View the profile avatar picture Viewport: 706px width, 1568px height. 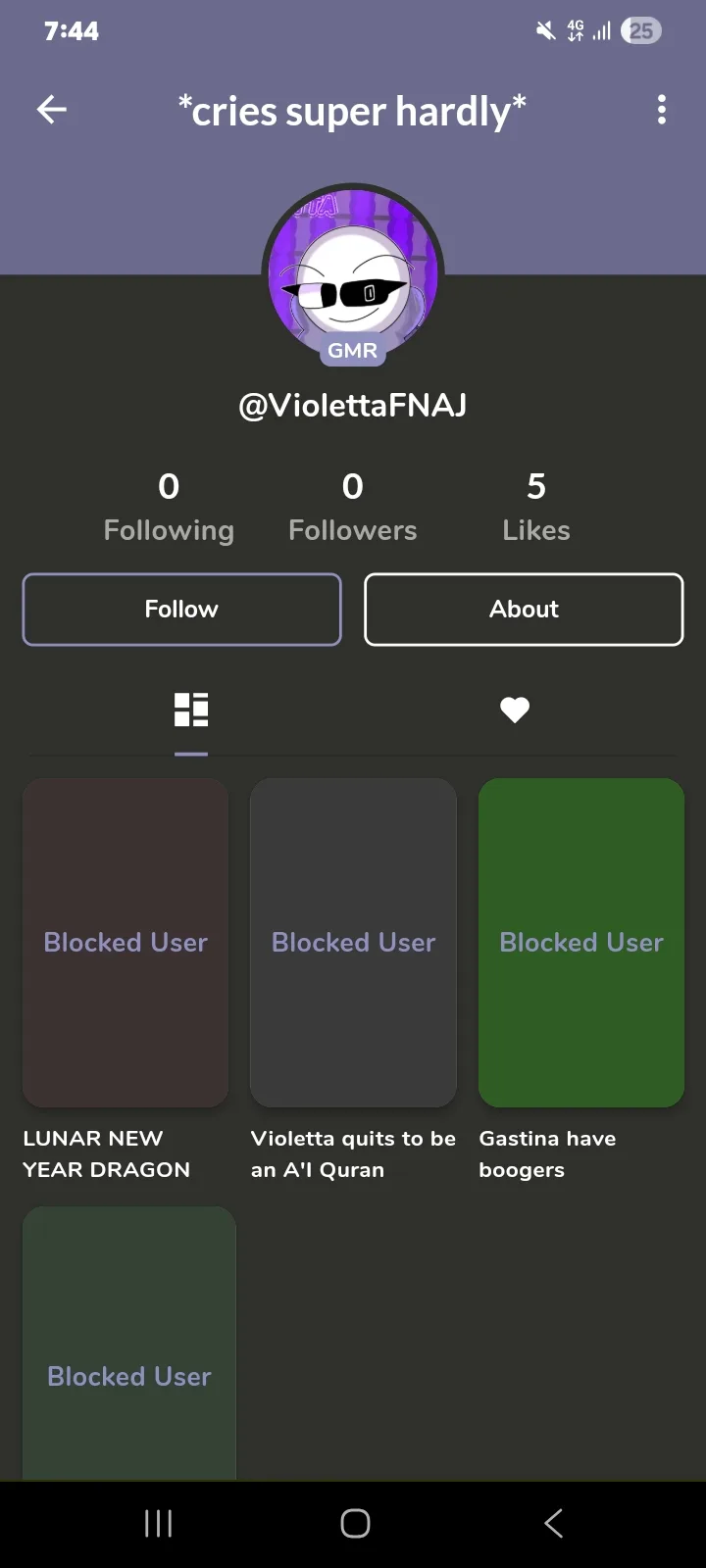(x=353, y=274)
